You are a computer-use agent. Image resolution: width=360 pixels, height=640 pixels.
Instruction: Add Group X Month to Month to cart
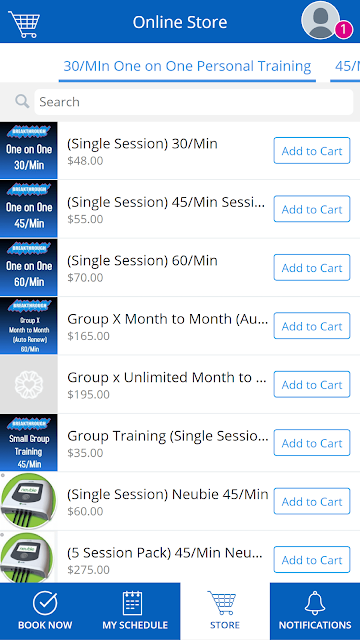tap(312, 326)
